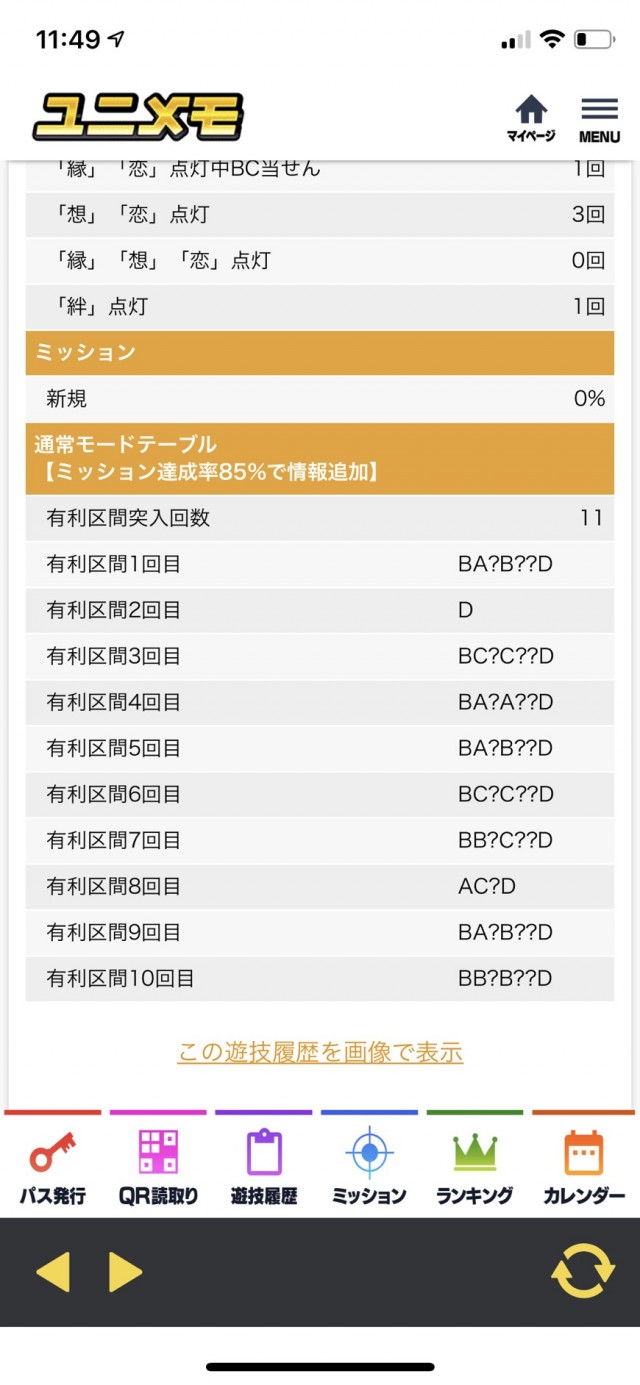
Task: Select 遊技履歴 tab
Action: pyautogui.click(x=264, y=1164)
